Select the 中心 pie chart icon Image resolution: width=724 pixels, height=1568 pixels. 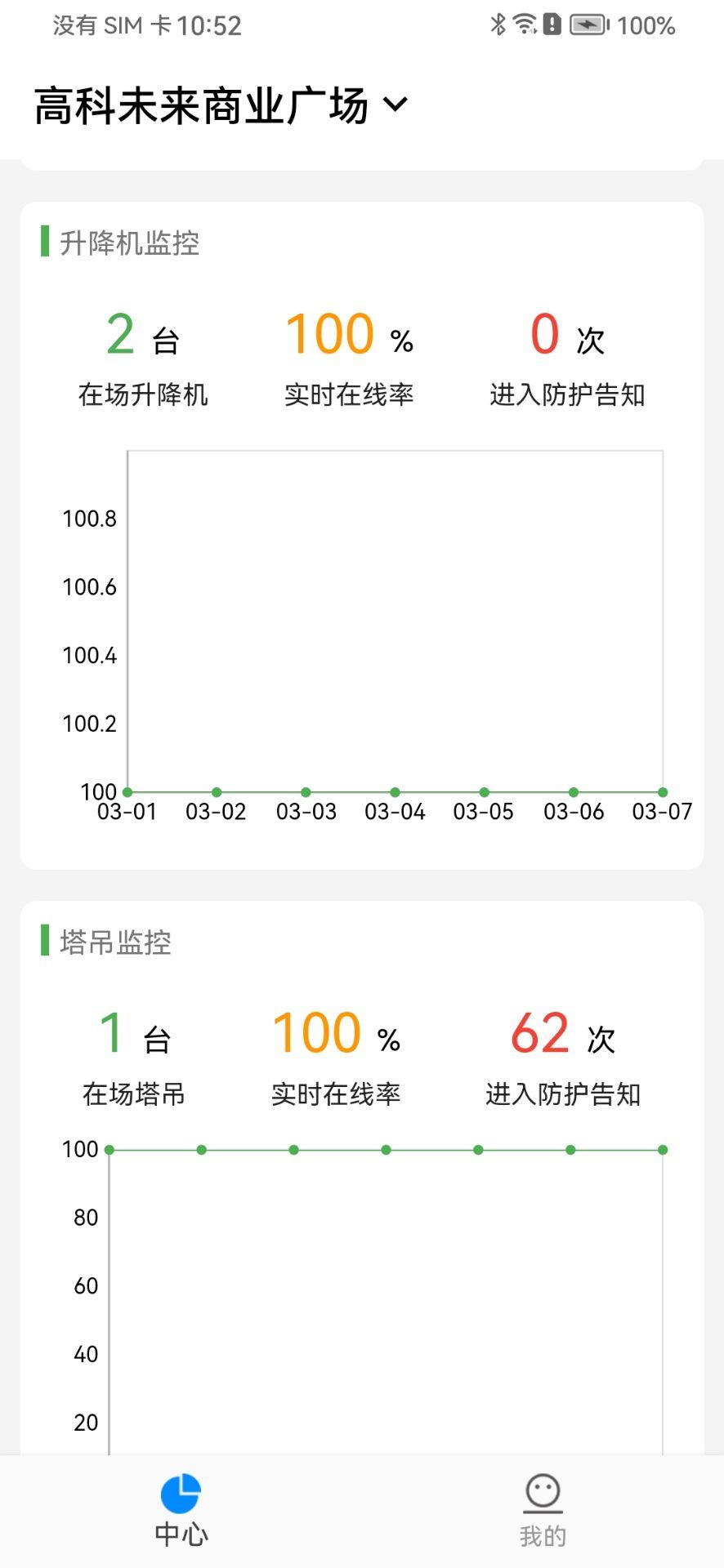pyautogui.click(x=181, y=1495)
